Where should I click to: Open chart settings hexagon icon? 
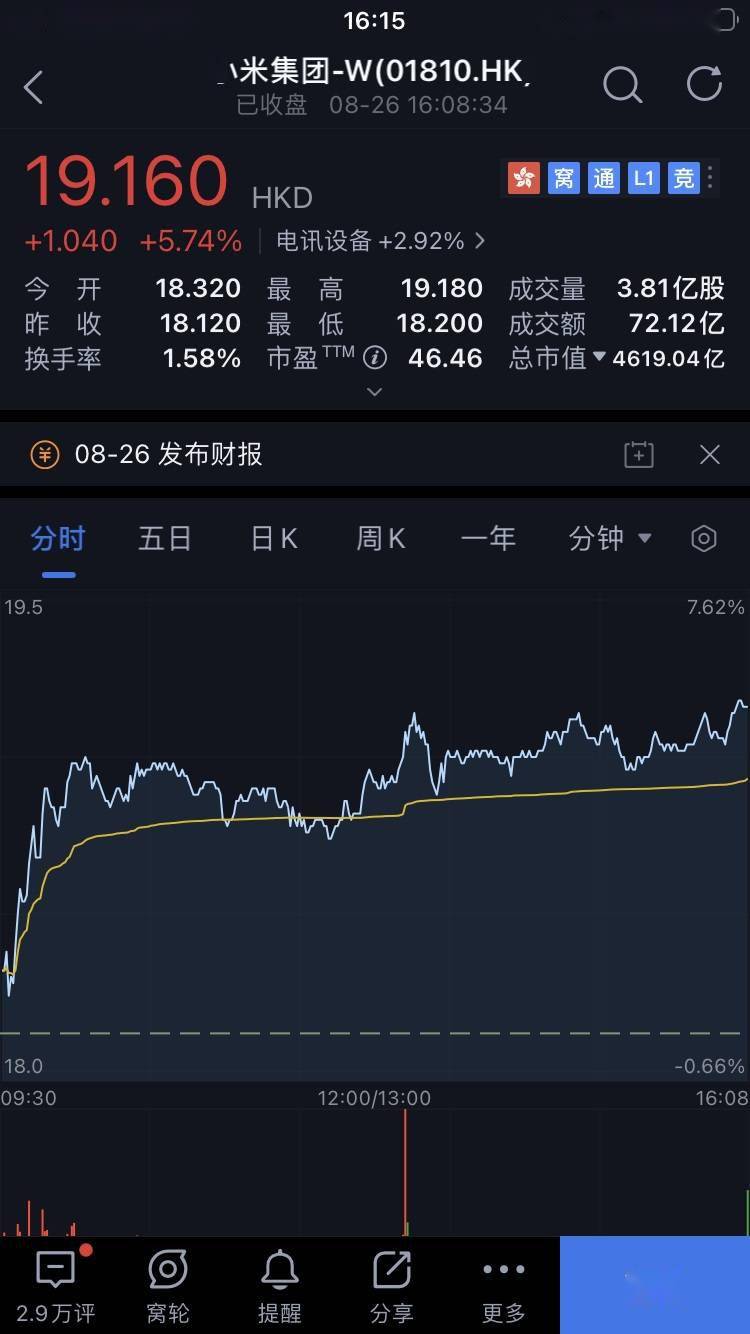tap(704, 539)
